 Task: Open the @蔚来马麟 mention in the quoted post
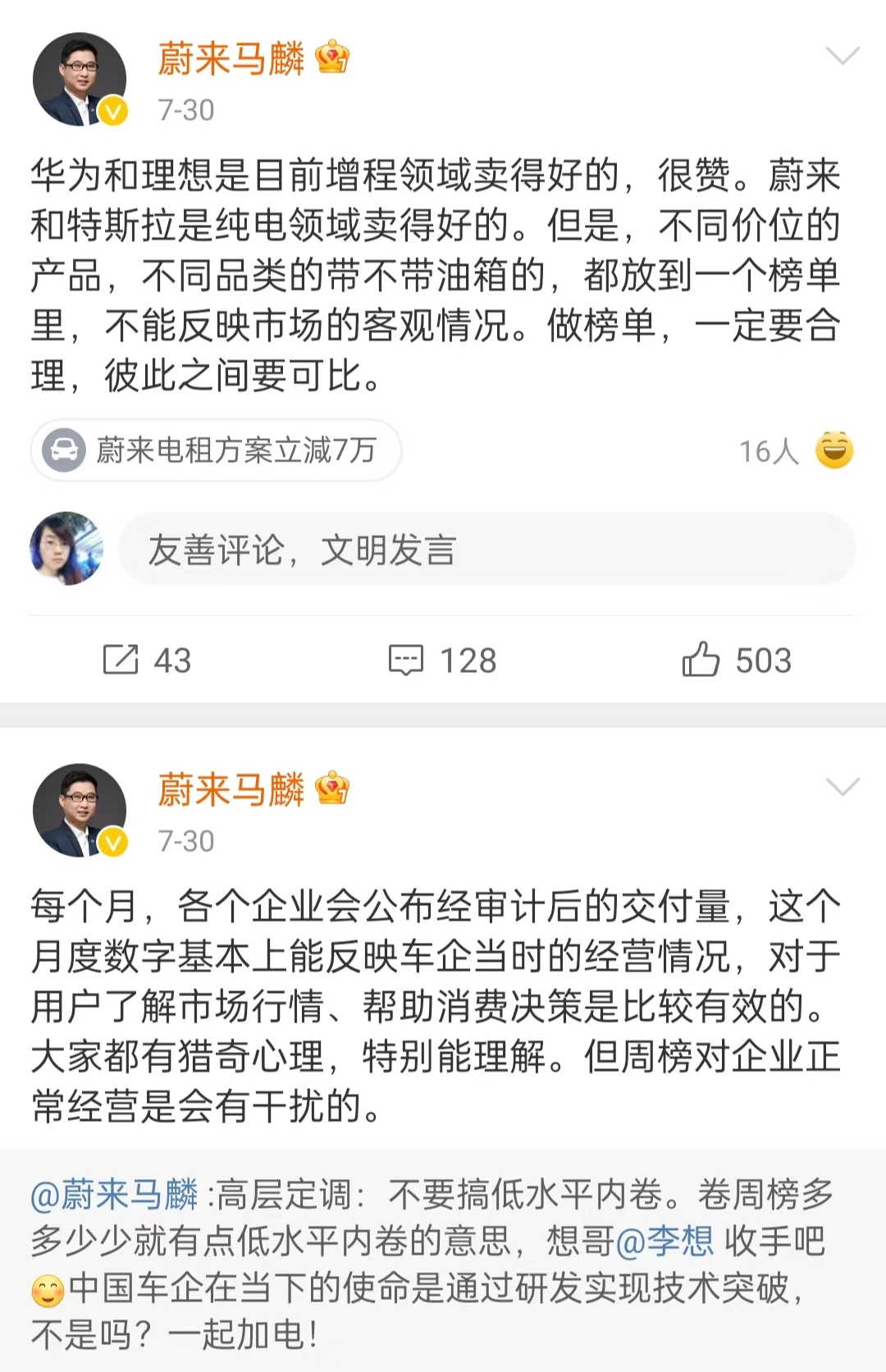pyautogui.click(x=115, y=1195)
